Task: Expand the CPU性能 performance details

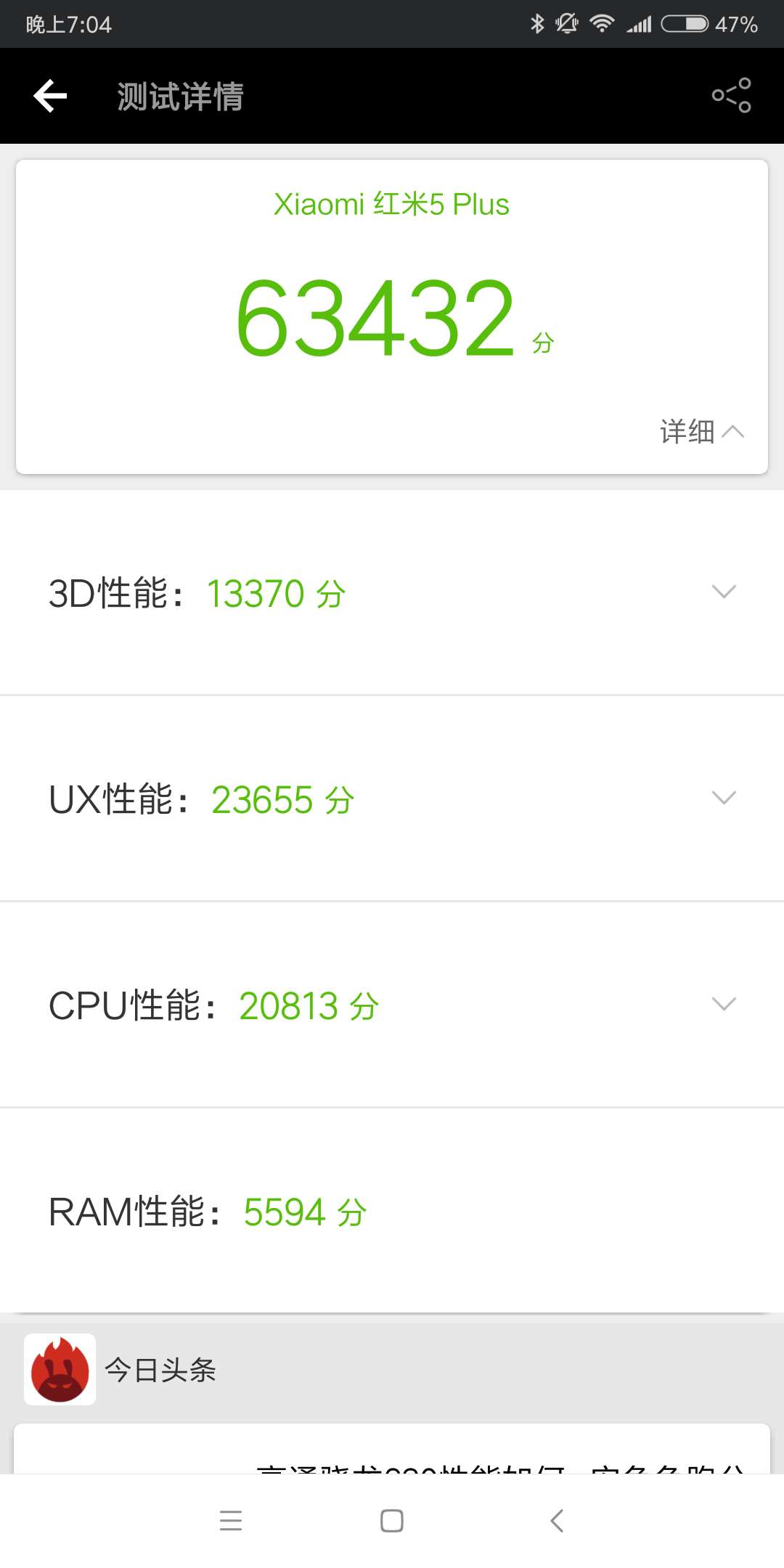Action: pyautogui.click(x=724, y=1004)
